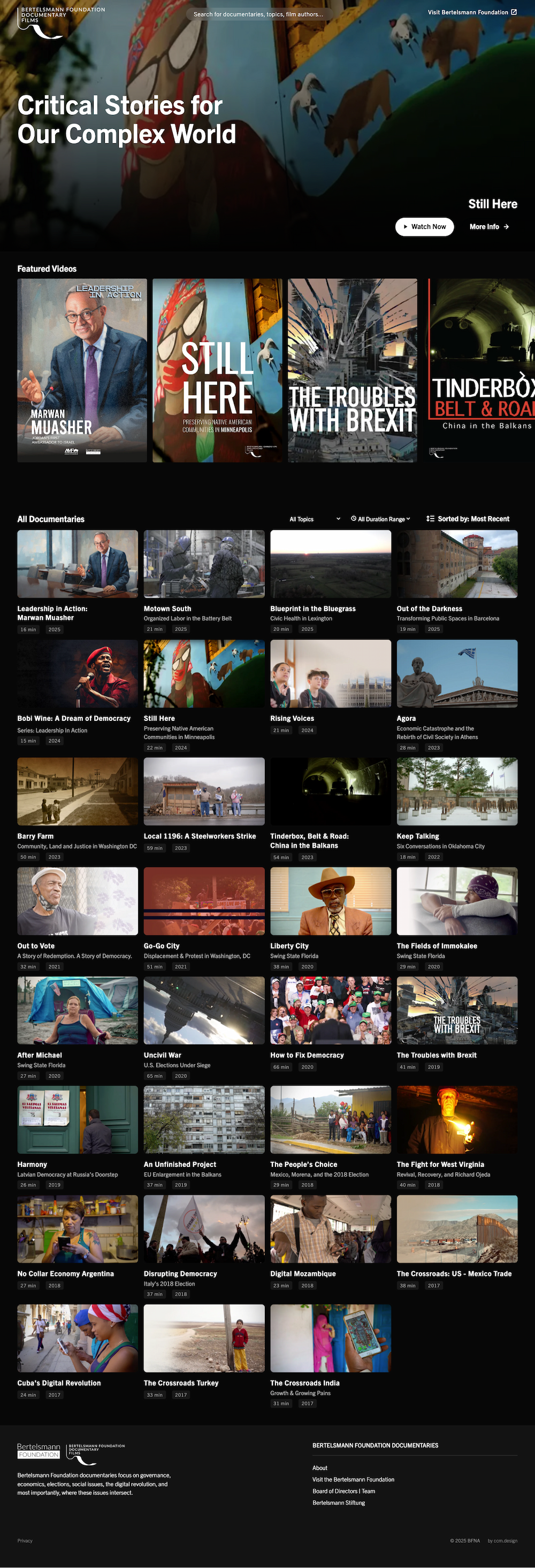Expand the All Topics dropdown

coord(314,519)
